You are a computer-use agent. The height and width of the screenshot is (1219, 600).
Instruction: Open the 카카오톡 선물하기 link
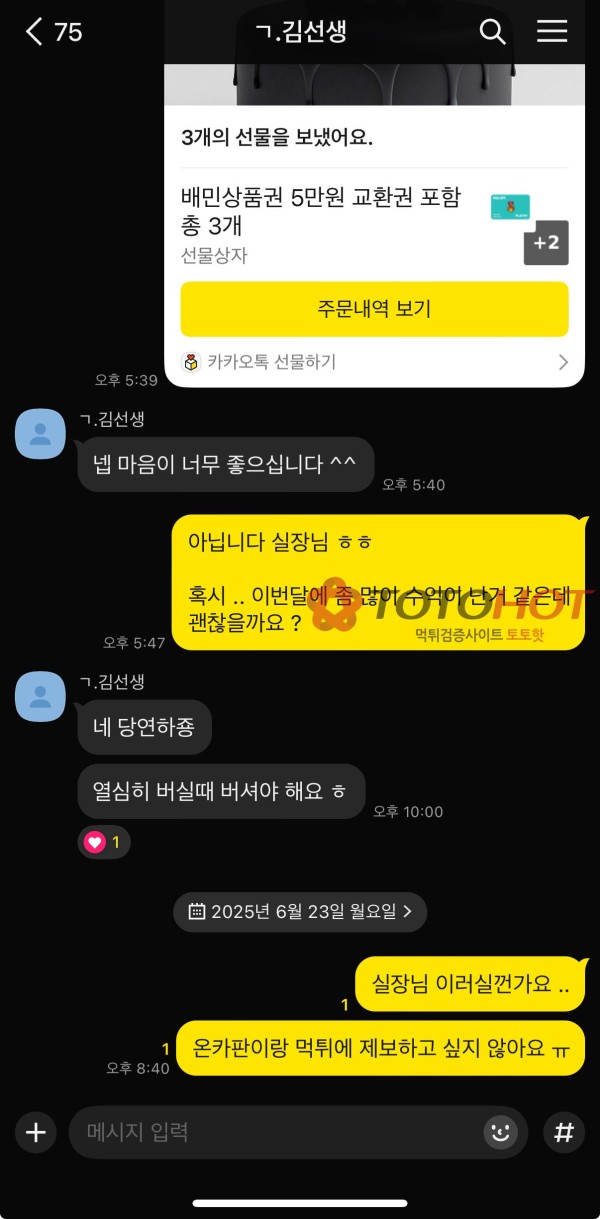pos(374,362)
